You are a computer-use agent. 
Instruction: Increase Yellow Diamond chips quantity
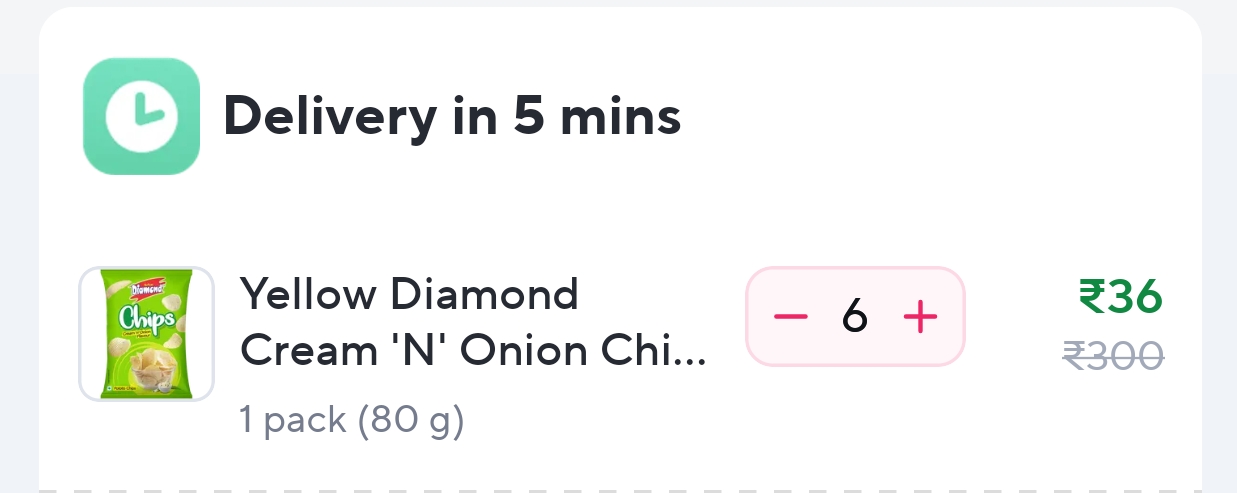pyautogui.click(x=920, y=317)
